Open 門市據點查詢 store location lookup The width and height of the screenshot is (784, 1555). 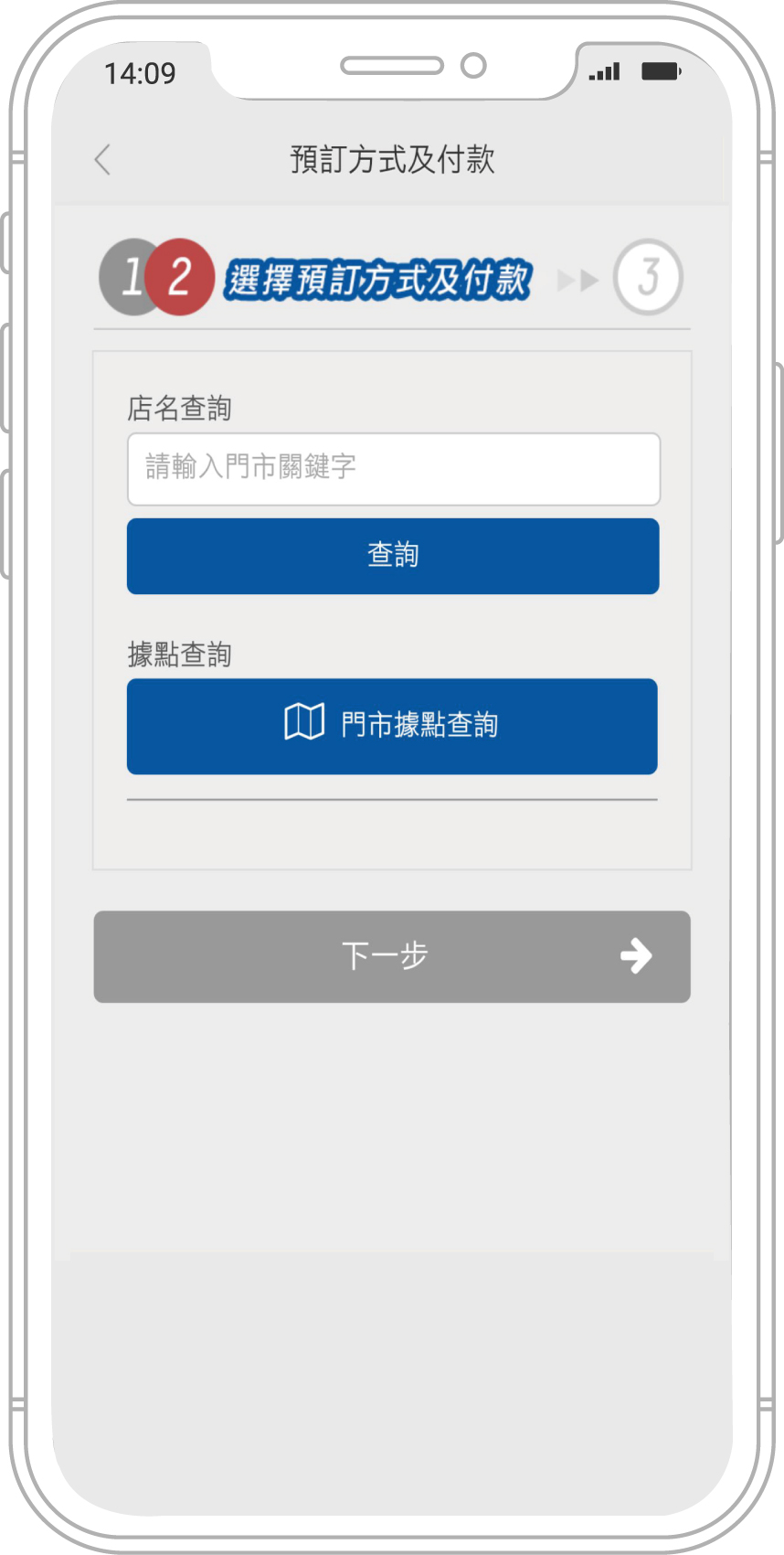(x=392, y=726)
